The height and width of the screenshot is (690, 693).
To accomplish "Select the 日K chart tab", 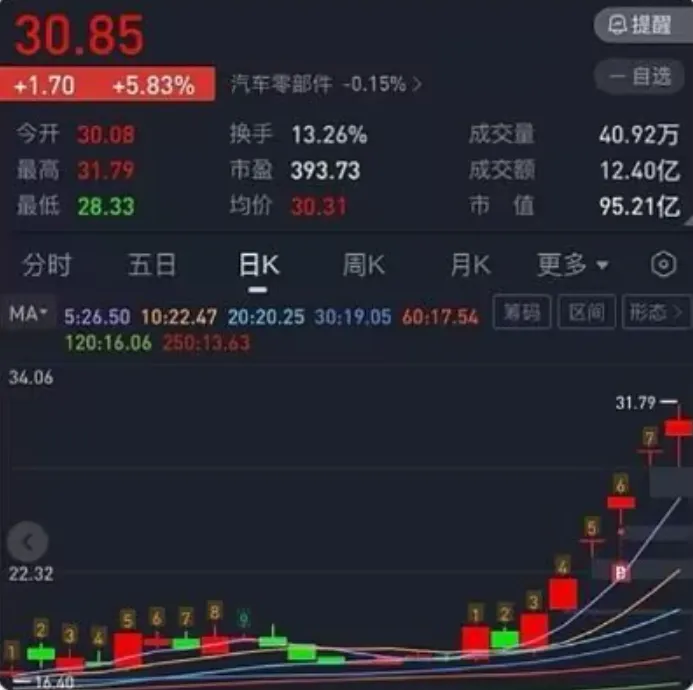I will (x=258, y=265).
